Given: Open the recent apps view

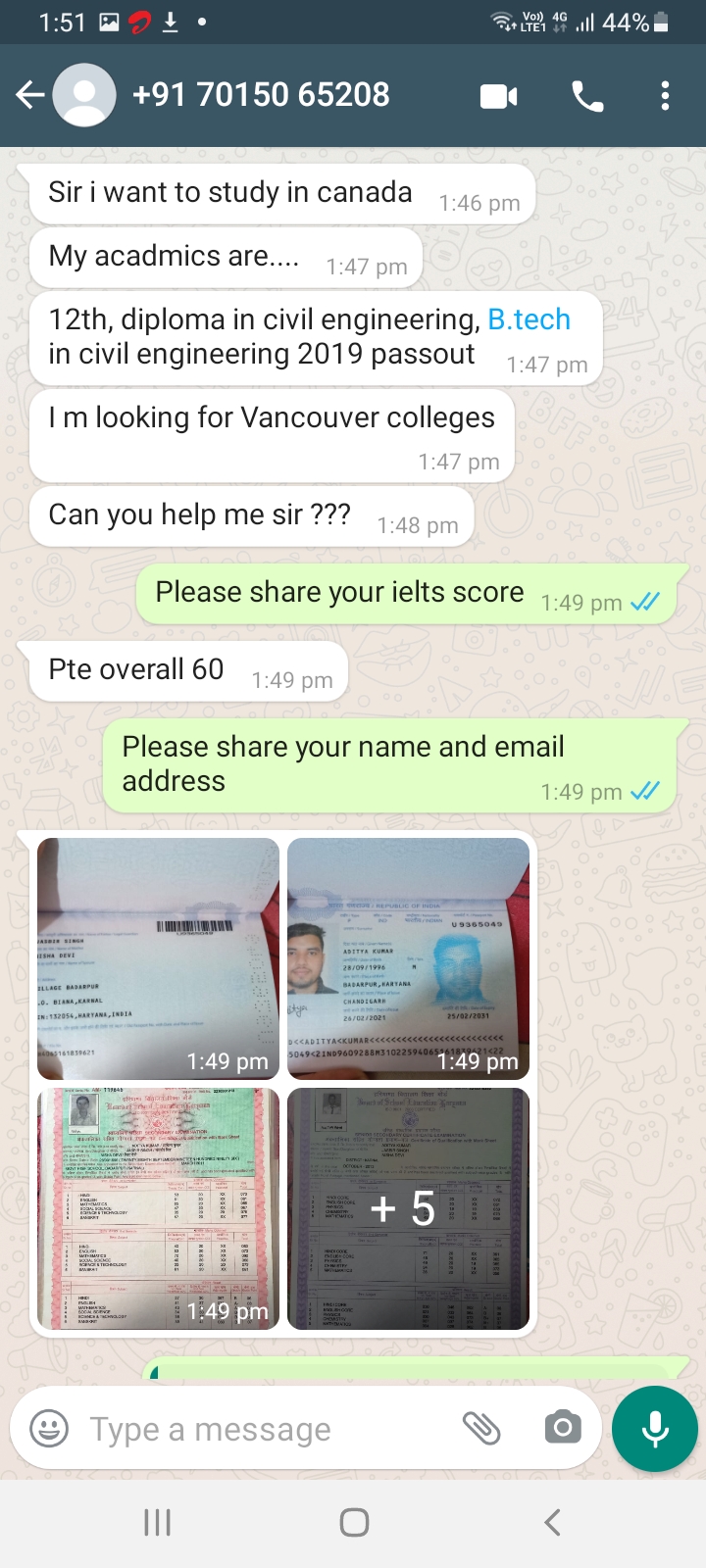Looking at the screenshot, I should tap(157, 1522).
